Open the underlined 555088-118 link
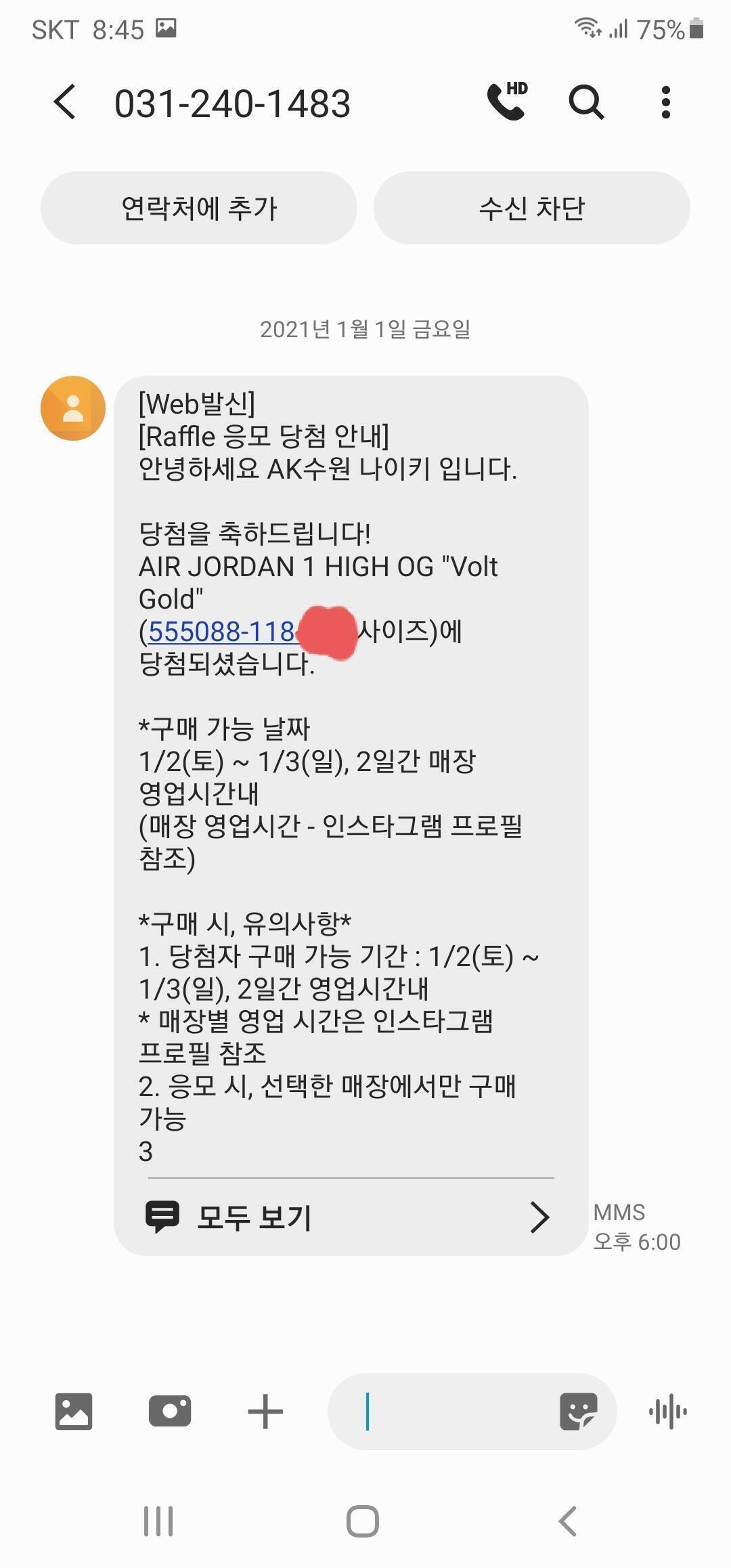This screenshot has height=1568, width=731. (221, 632)
